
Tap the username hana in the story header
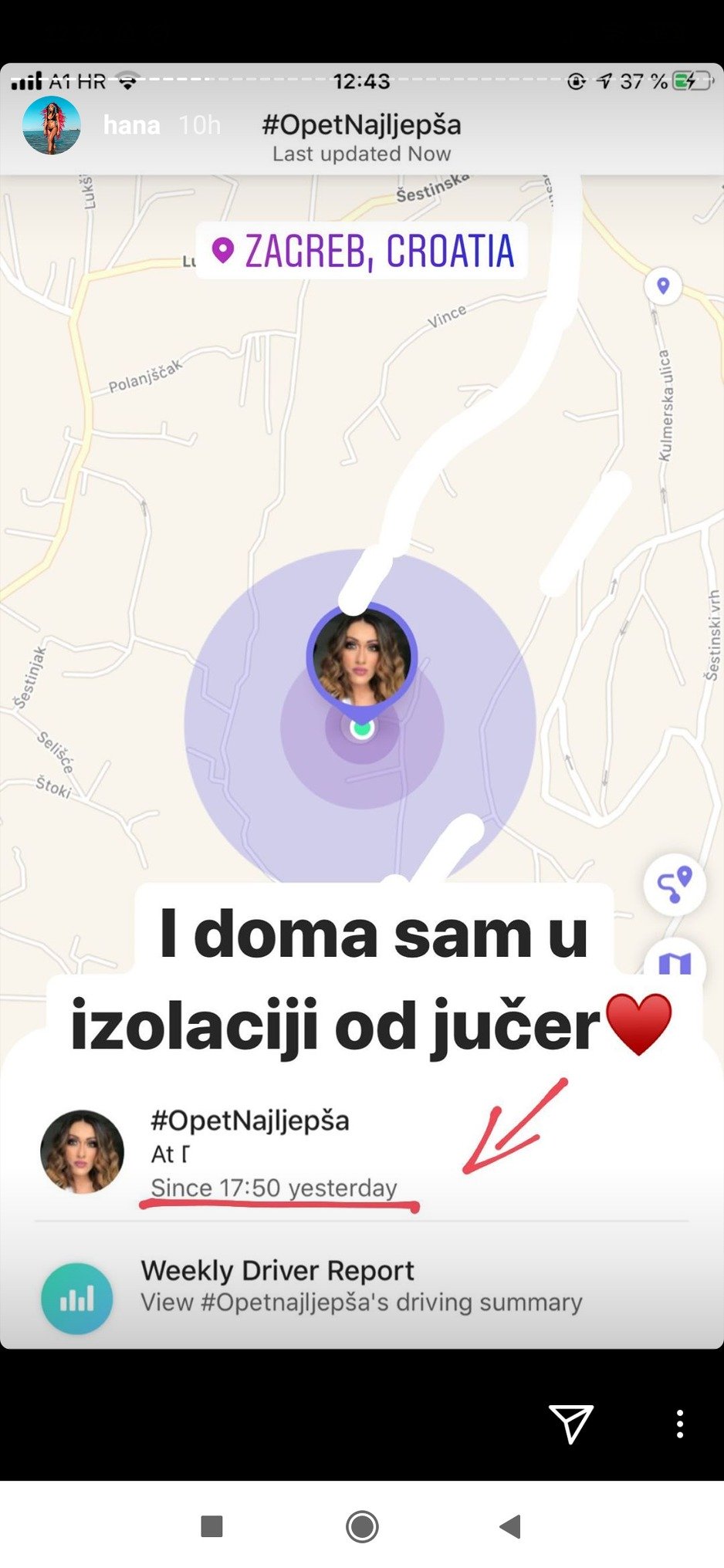[131, 125]
